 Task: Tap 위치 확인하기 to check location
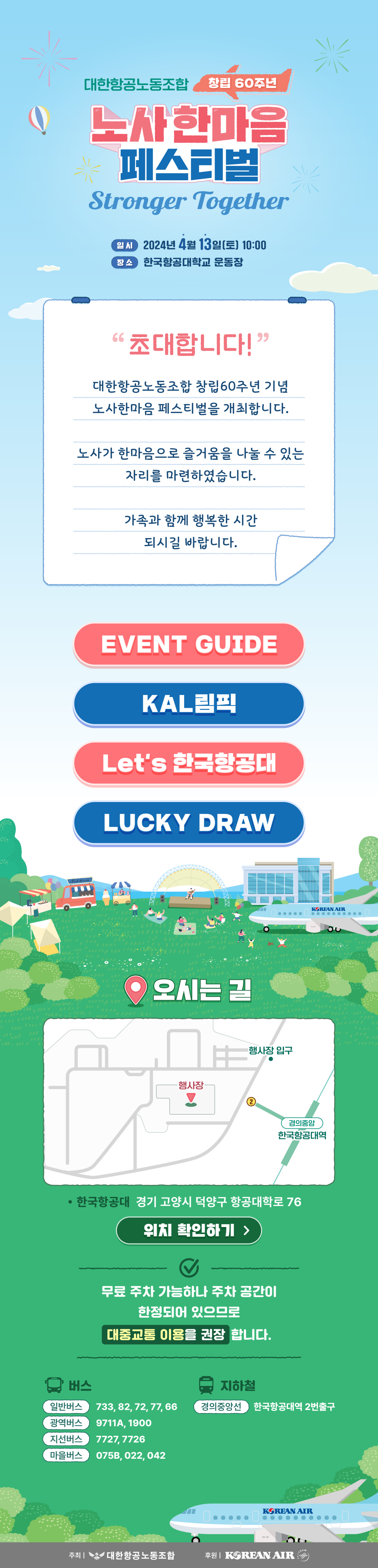point(189,1230)
